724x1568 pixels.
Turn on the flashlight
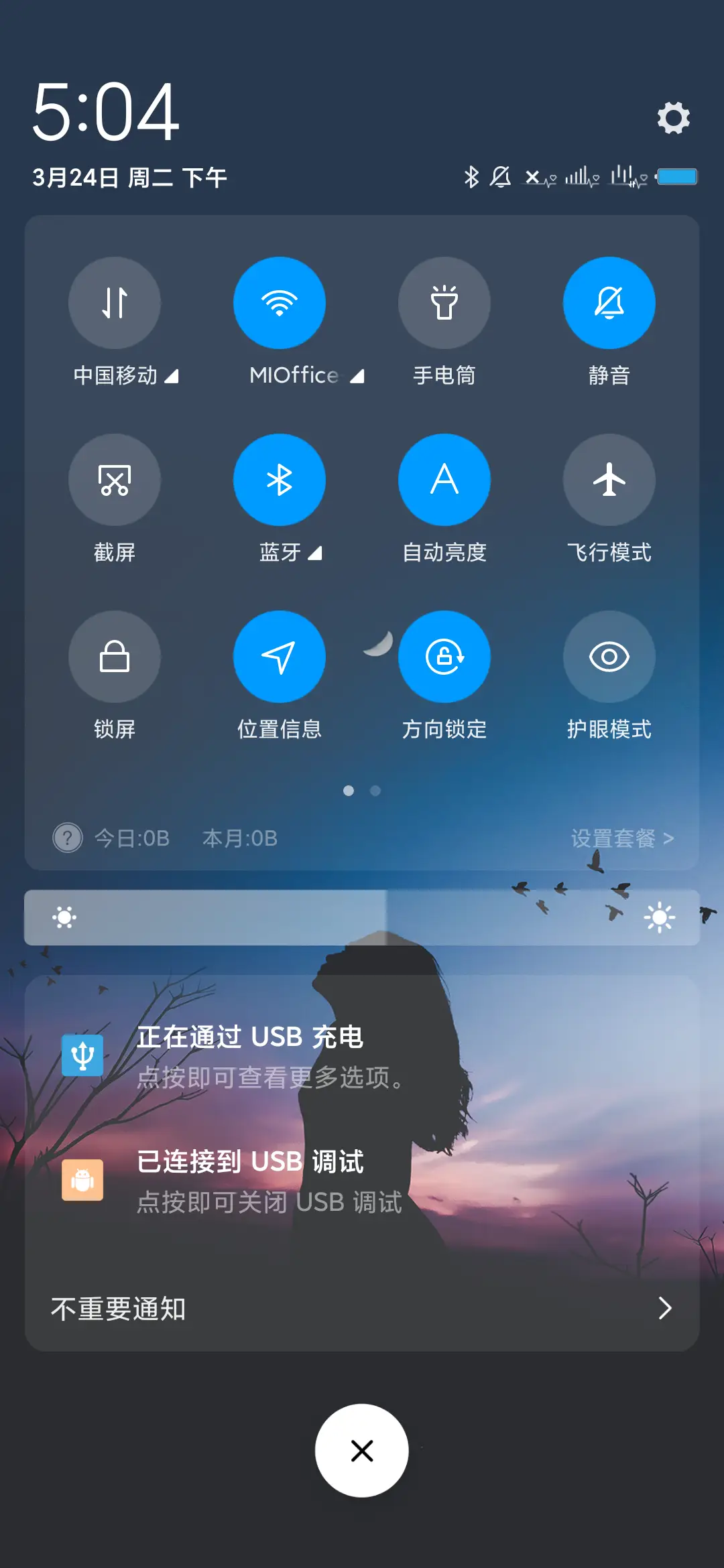click(444, 302)
